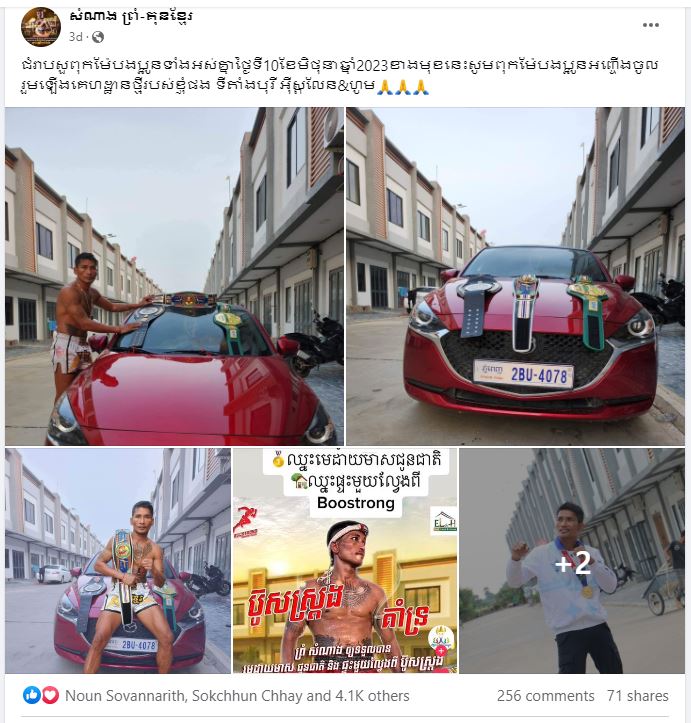Viewport: 691px width, 723px height.
Task: Open the photo of the boxer beside the car
Action: [174, 276]
